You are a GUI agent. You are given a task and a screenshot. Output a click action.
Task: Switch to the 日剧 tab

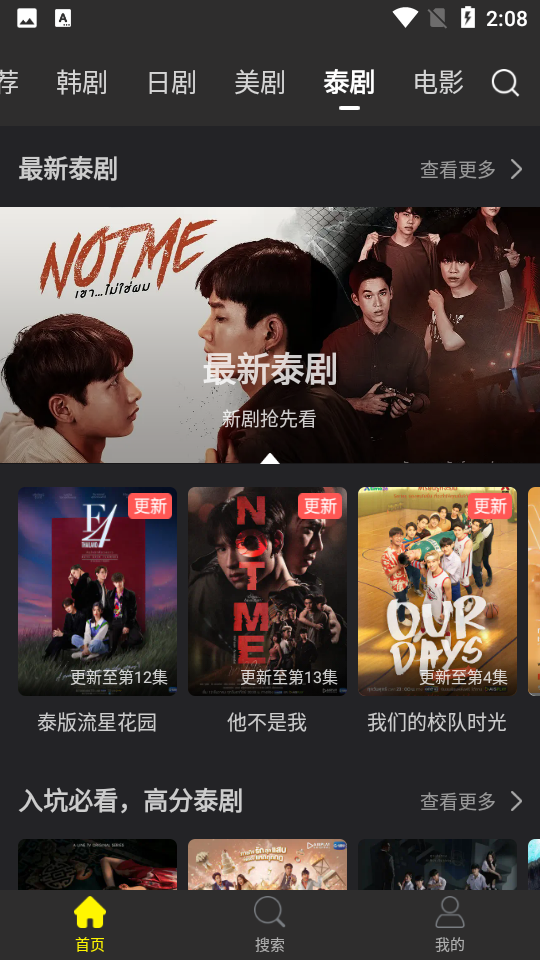171,83
